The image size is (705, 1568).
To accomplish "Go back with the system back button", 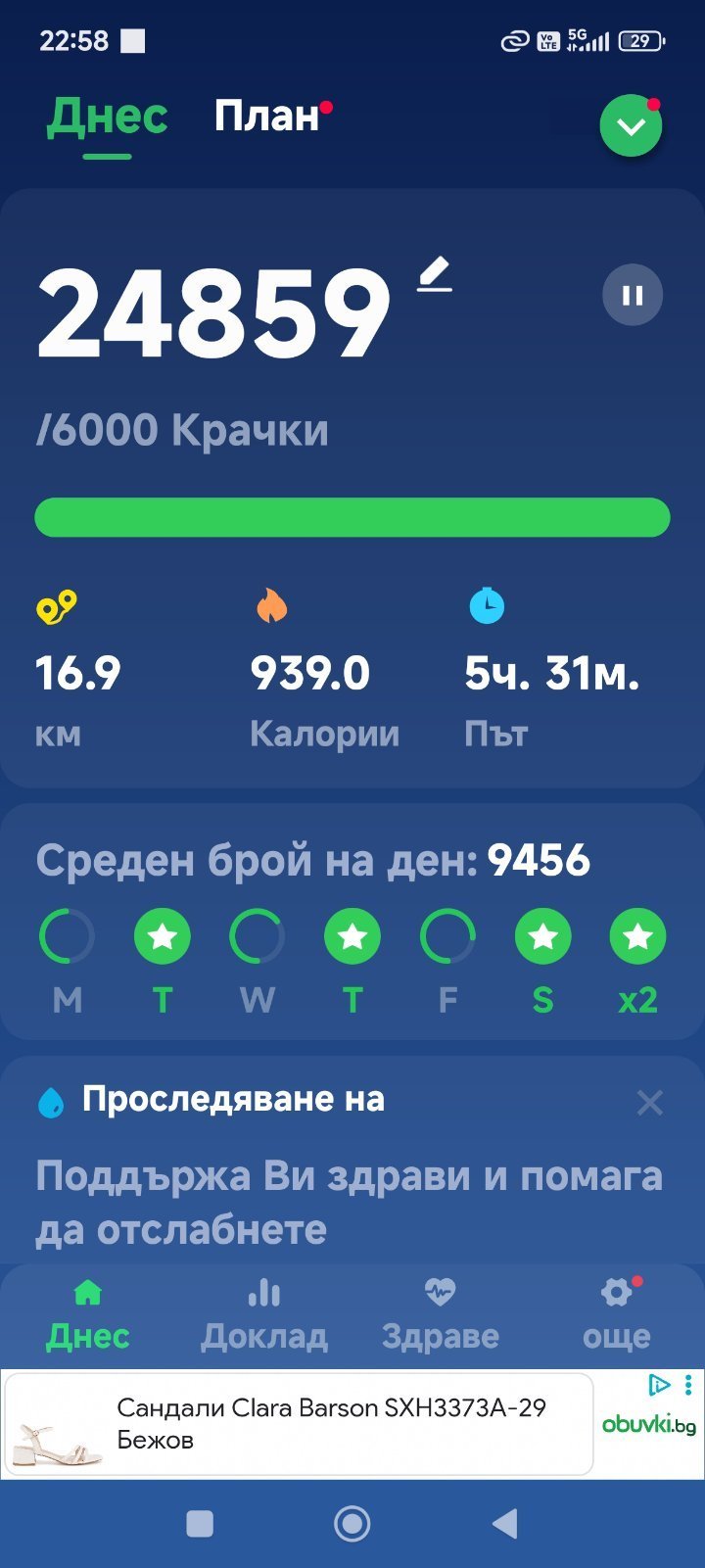I will (x=504, y=1524).
